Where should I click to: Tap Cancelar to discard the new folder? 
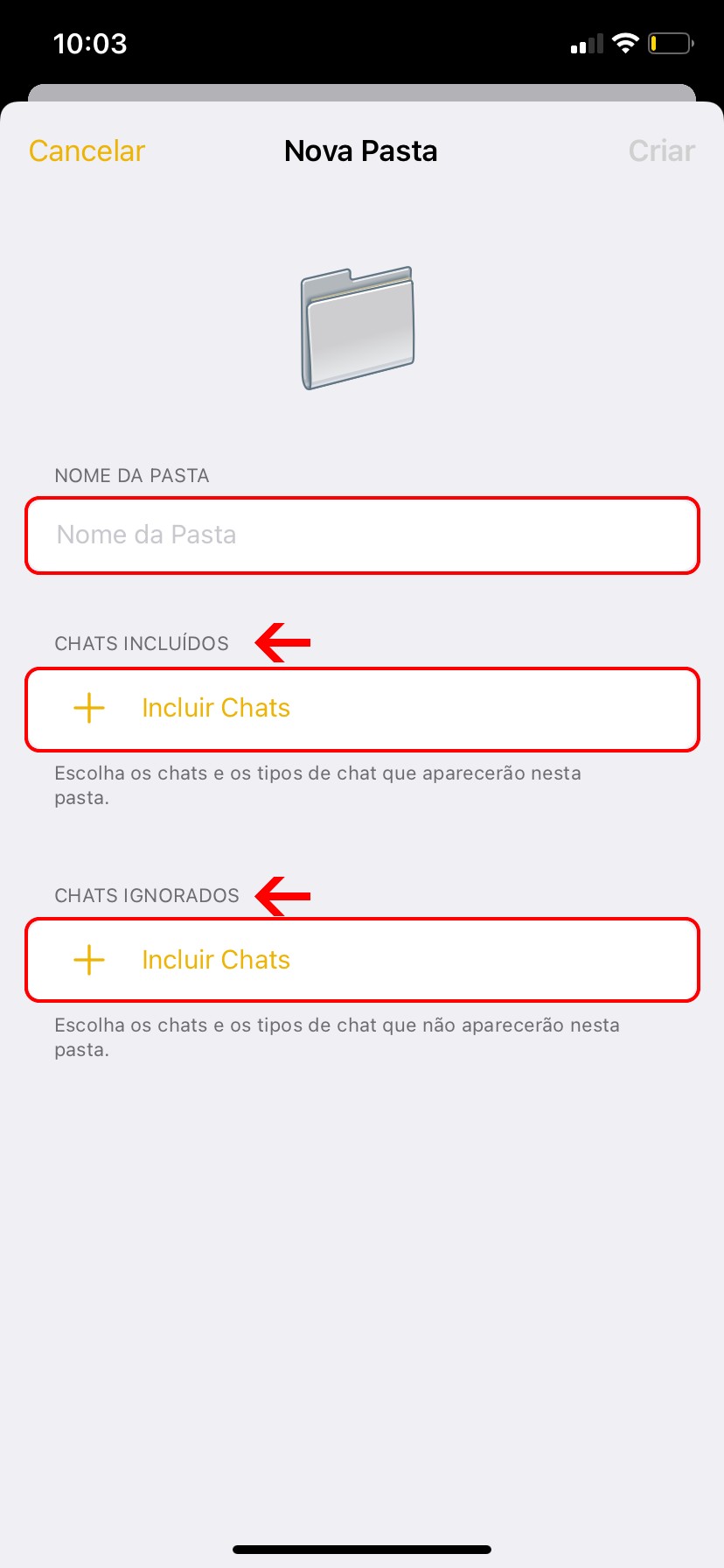(87, 150)
